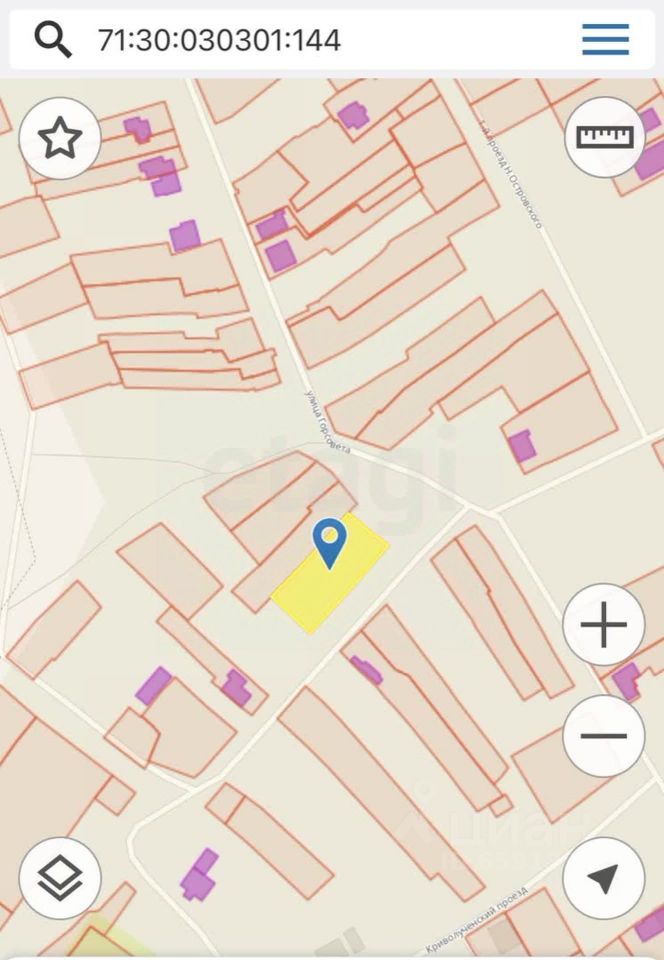Open the hamburger menu
This screenshot has height=960, width=664.
[605, 39]
